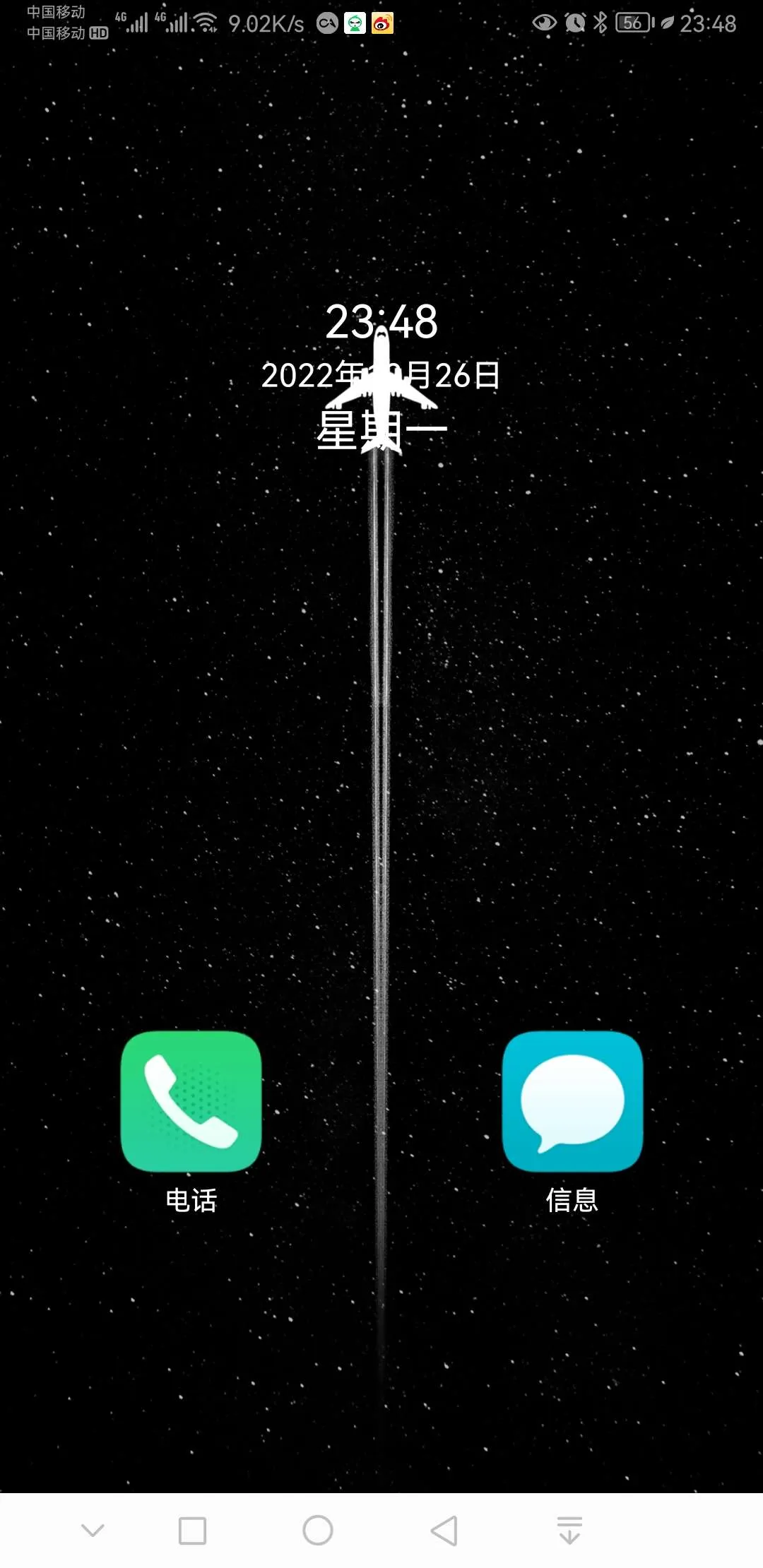
Task: Go to home via the circle button
Action: pyautogui.click(x=318, y=1531)
